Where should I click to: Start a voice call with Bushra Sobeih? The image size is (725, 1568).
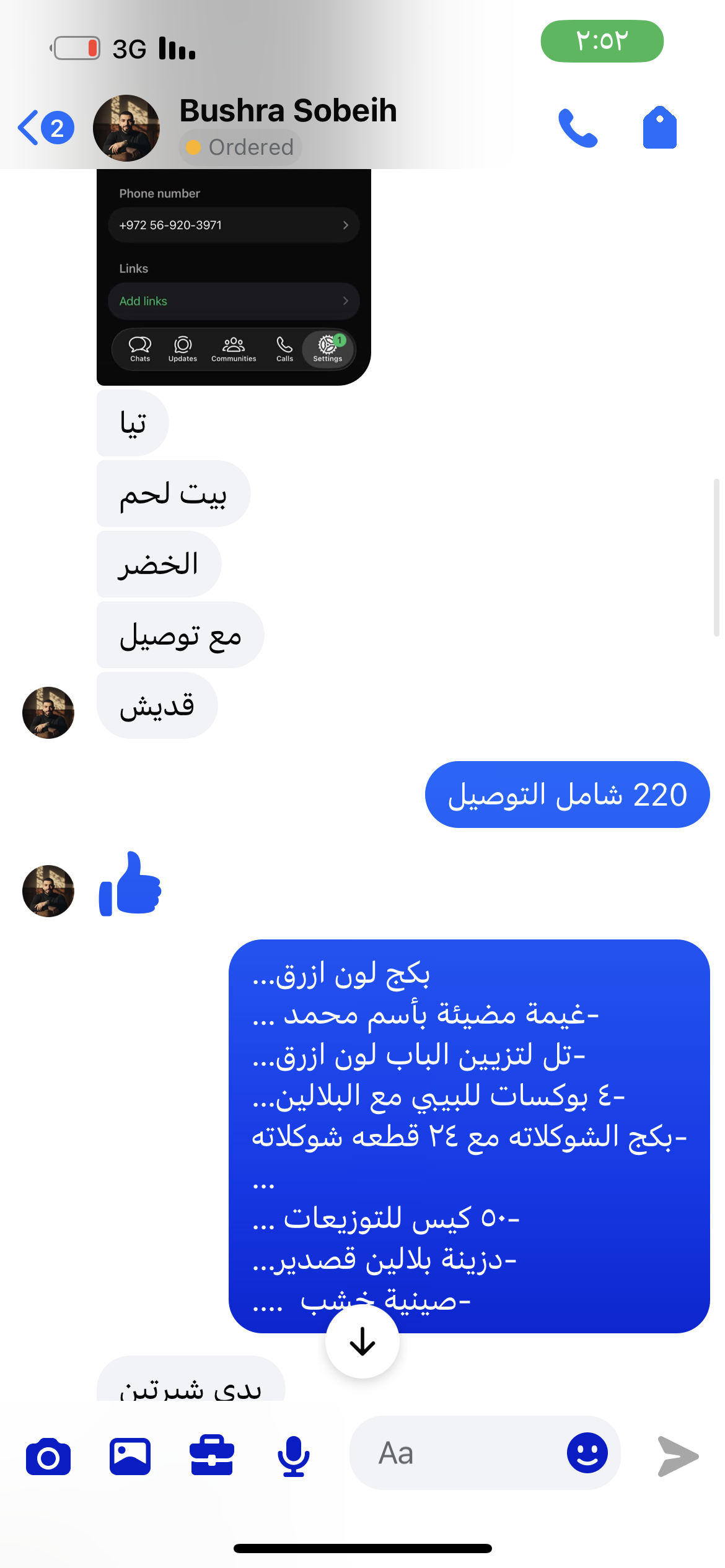click(578, 128)
